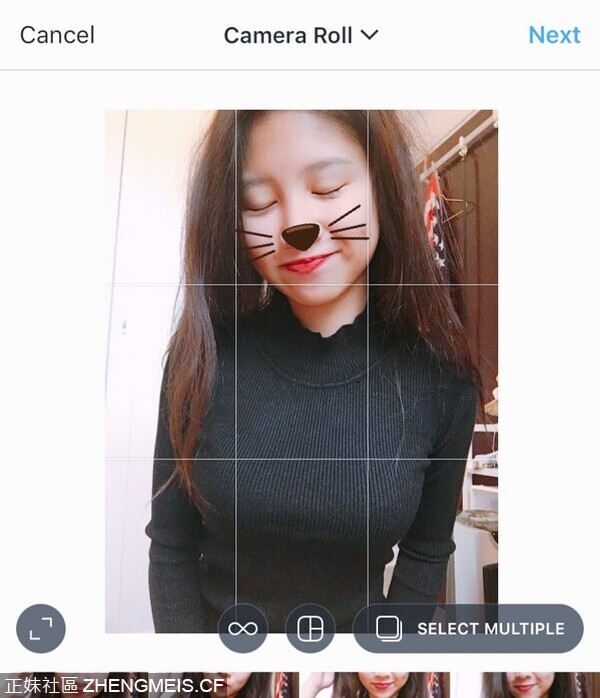The height and width of the screenshot is (698, 600).
Task: Open the Layout collage icon
Action: pos(310,629)
